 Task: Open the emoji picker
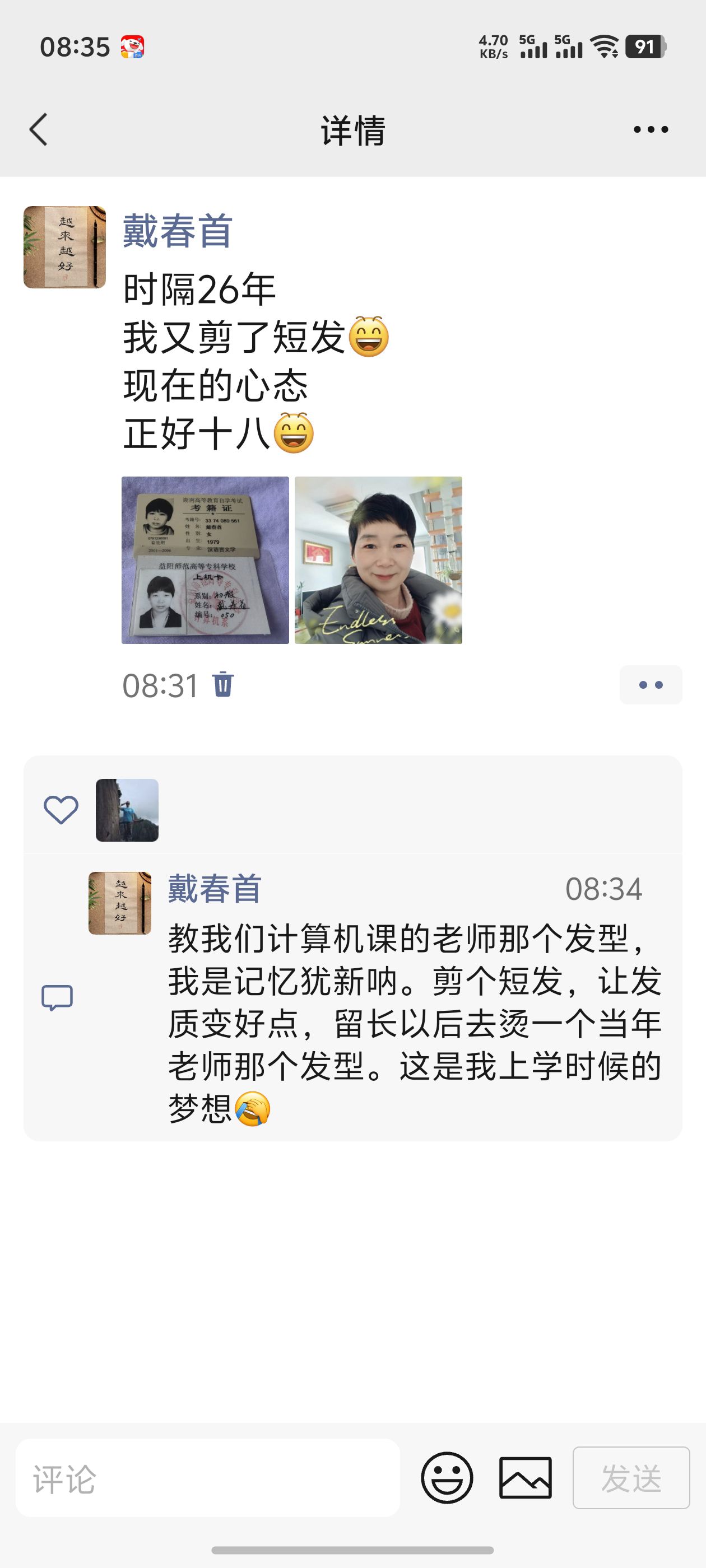447,1478
